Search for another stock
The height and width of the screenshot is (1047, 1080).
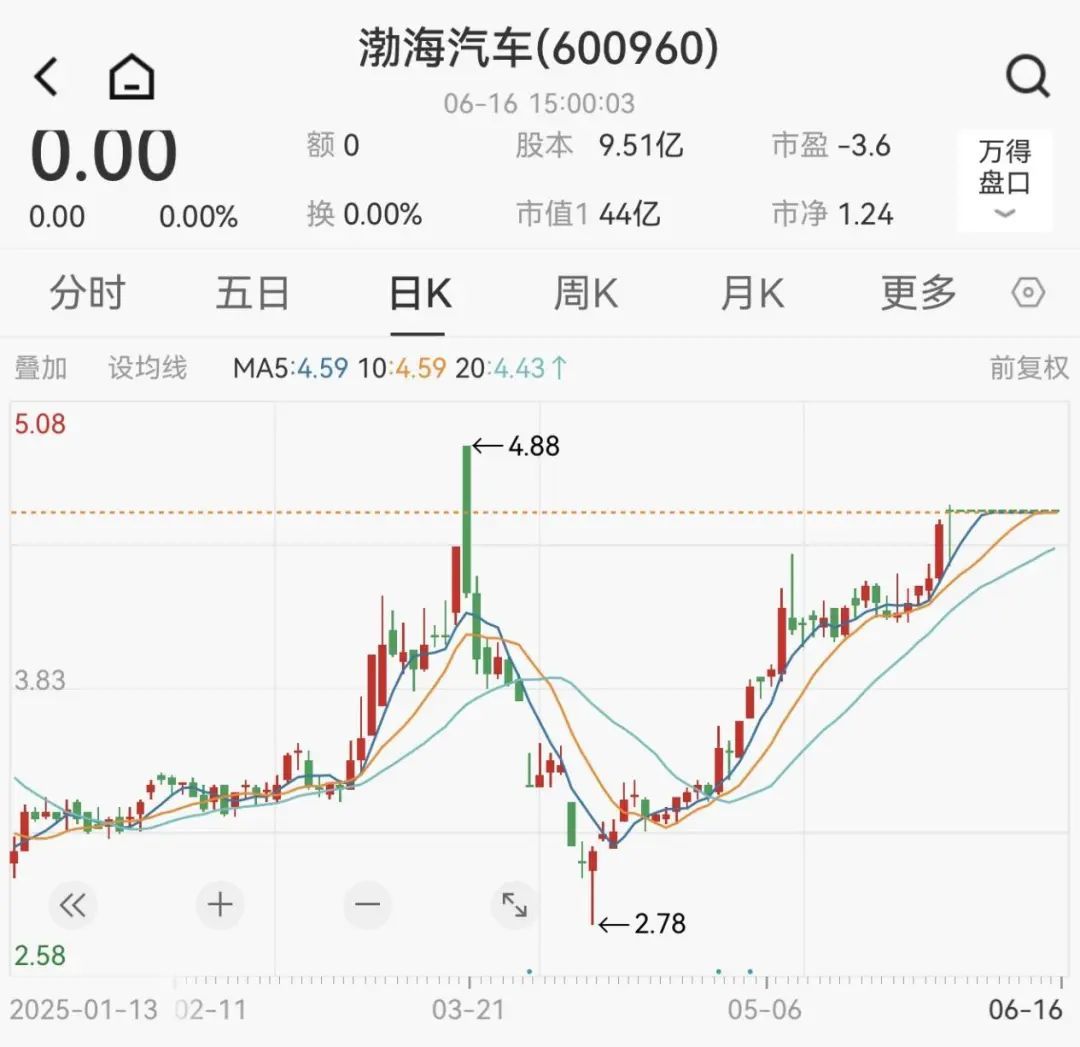(1027, 77)
